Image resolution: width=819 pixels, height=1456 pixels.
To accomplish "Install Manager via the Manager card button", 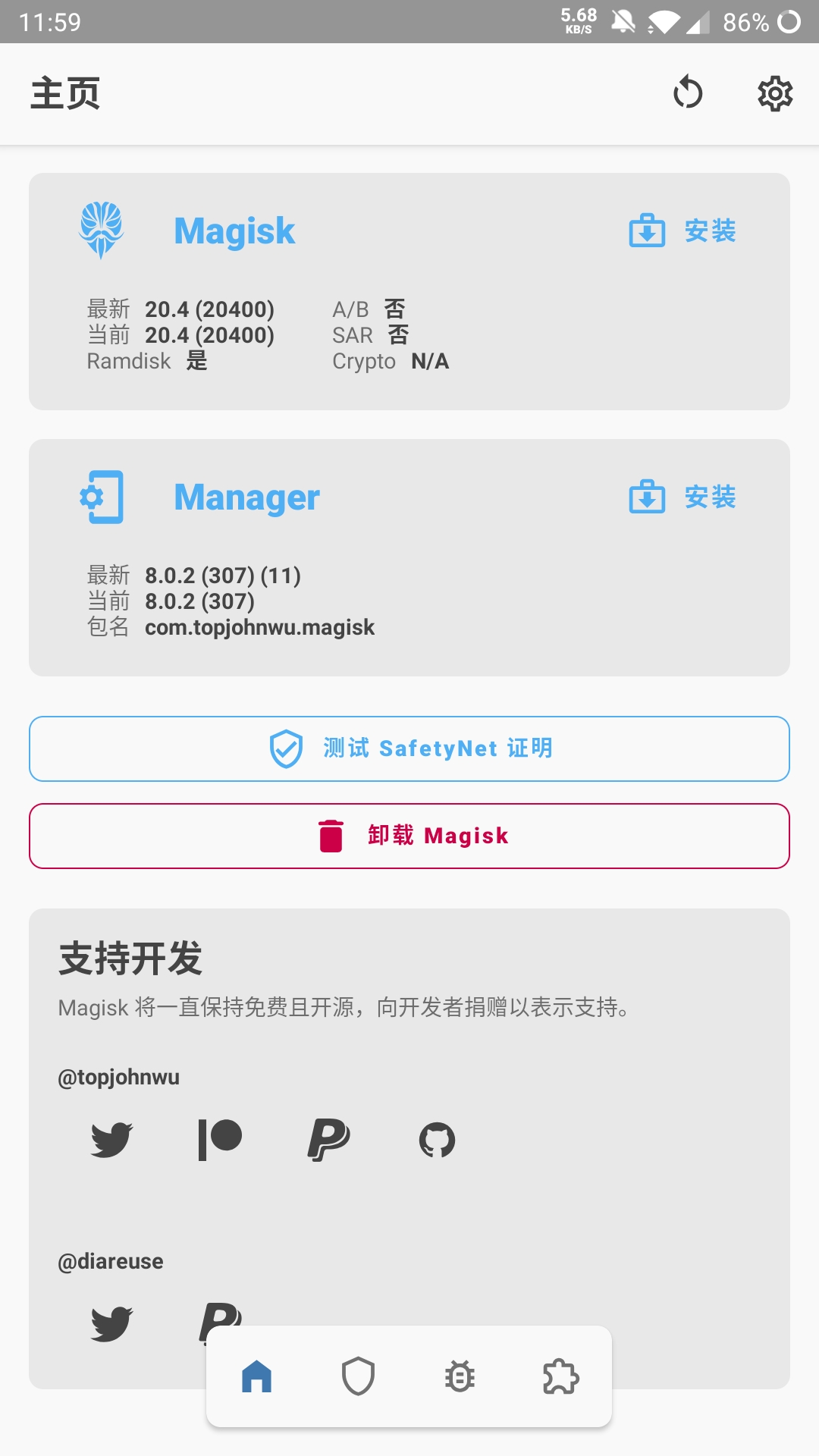I will [x=682, y=497].
